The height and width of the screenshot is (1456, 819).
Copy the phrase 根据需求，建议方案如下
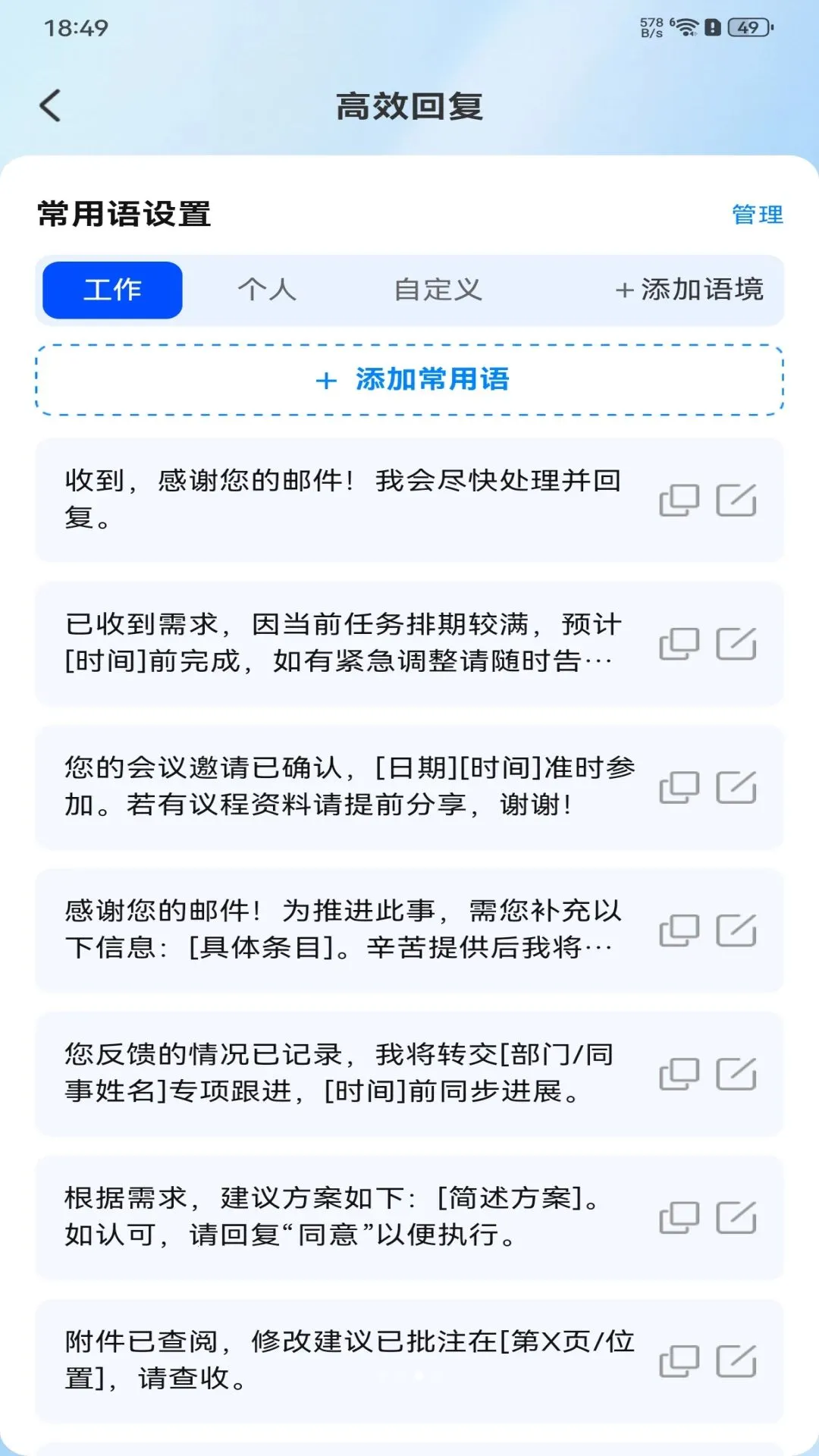click(x=679, y=1217)
